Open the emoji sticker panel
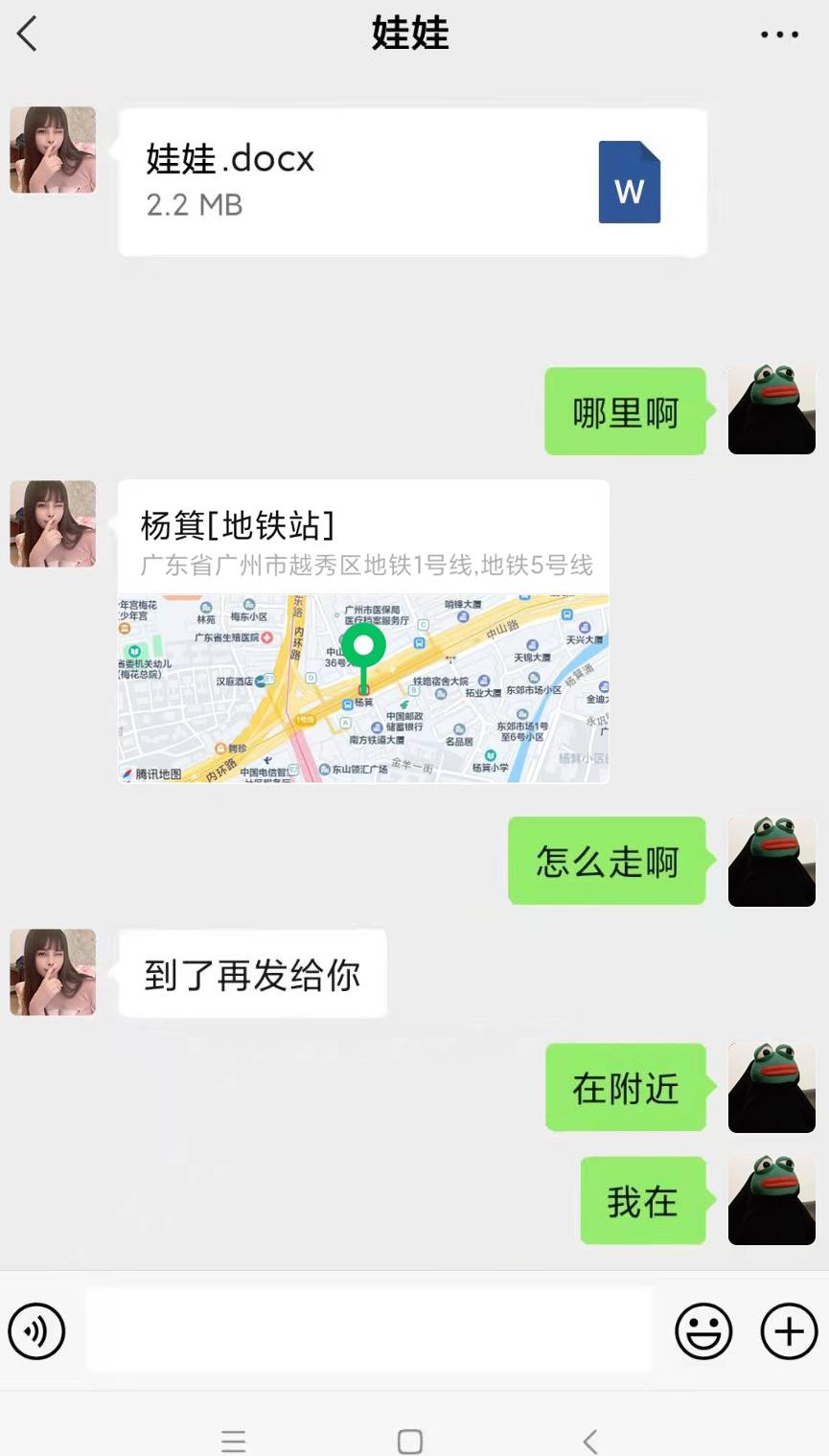The image size is (829, 1456). coord(703,1331)
